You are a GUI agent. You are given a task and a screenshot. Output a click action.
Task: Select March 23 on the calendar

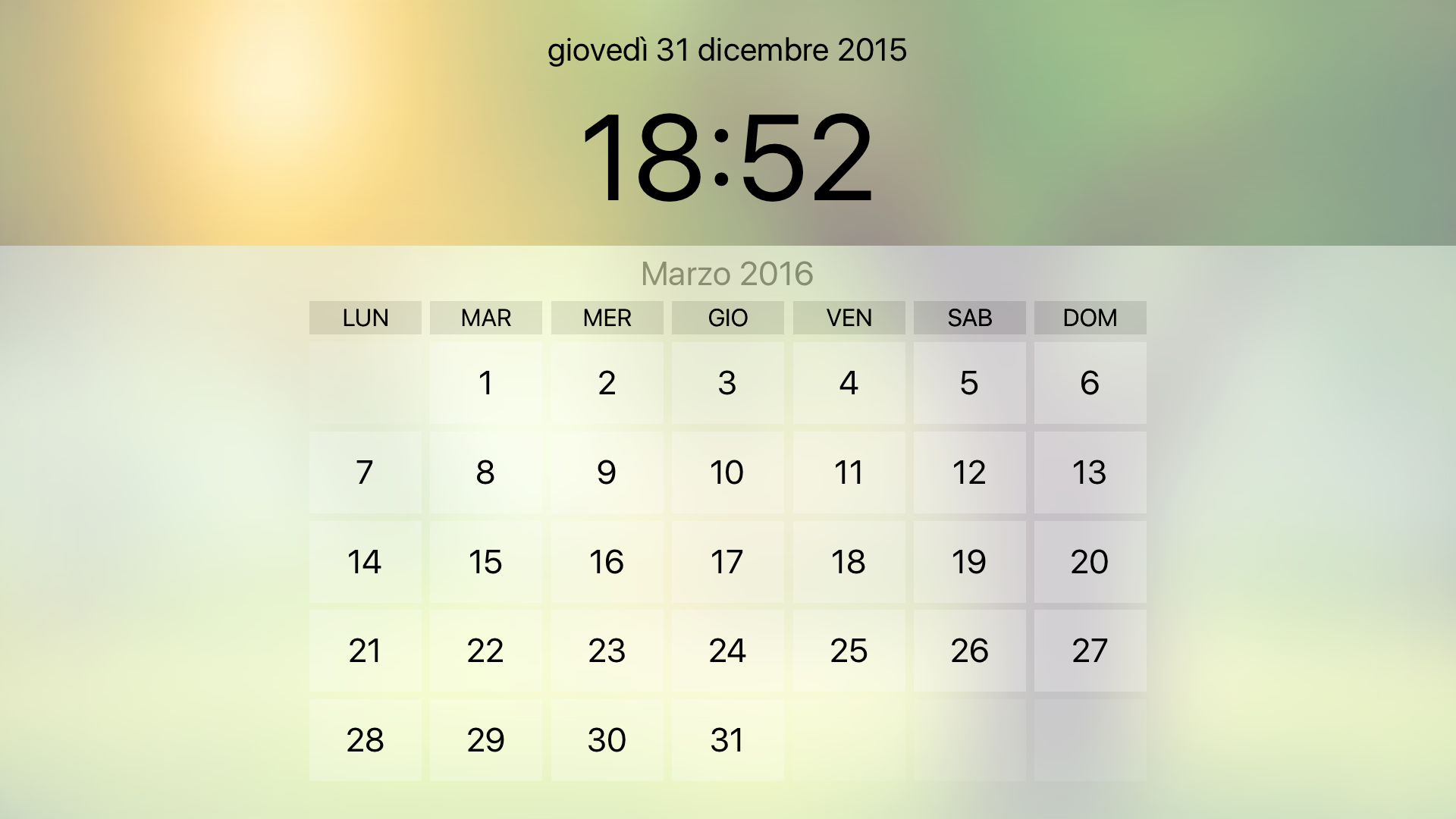pyautogui.click(x=607, y=651)
